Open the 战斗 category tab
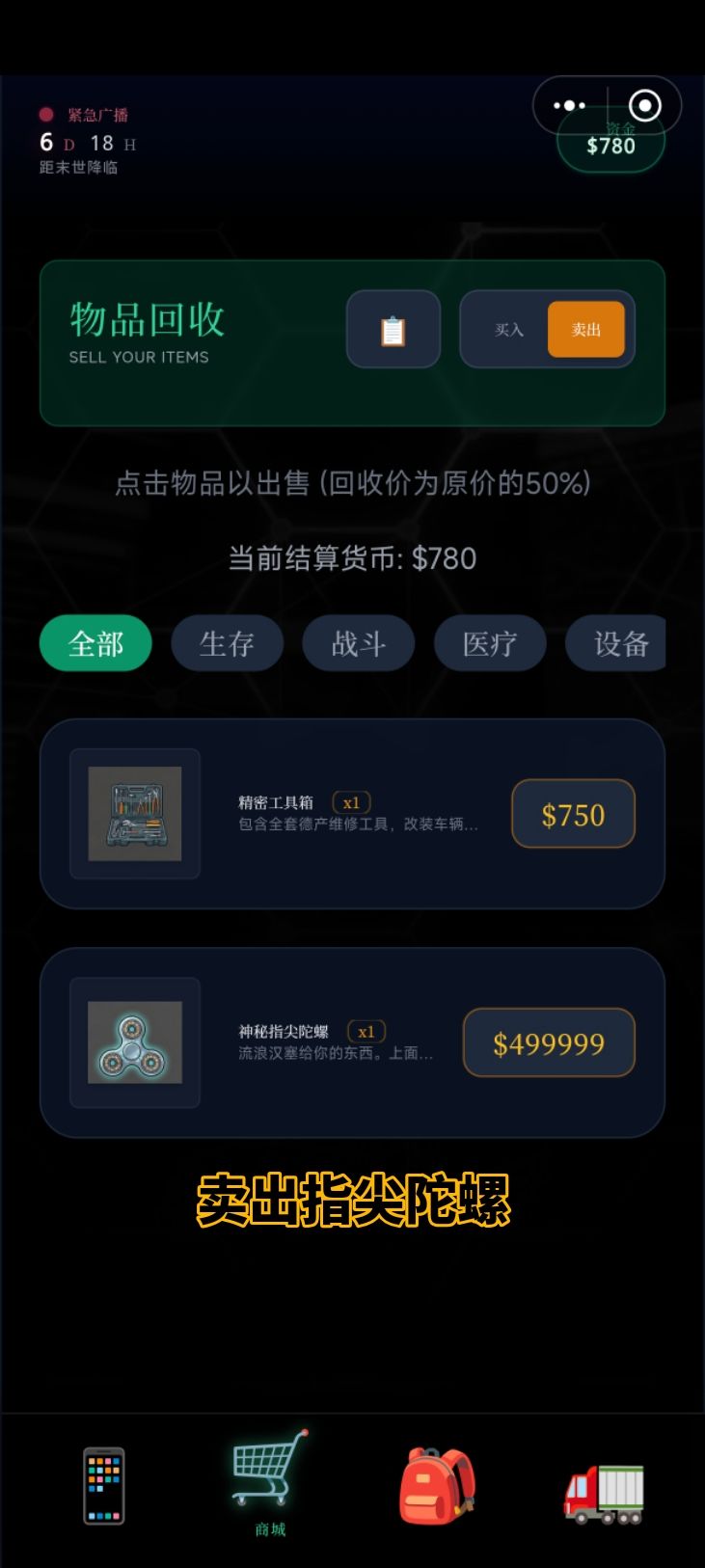The image size is (705, 1568). tap(358, 642)
